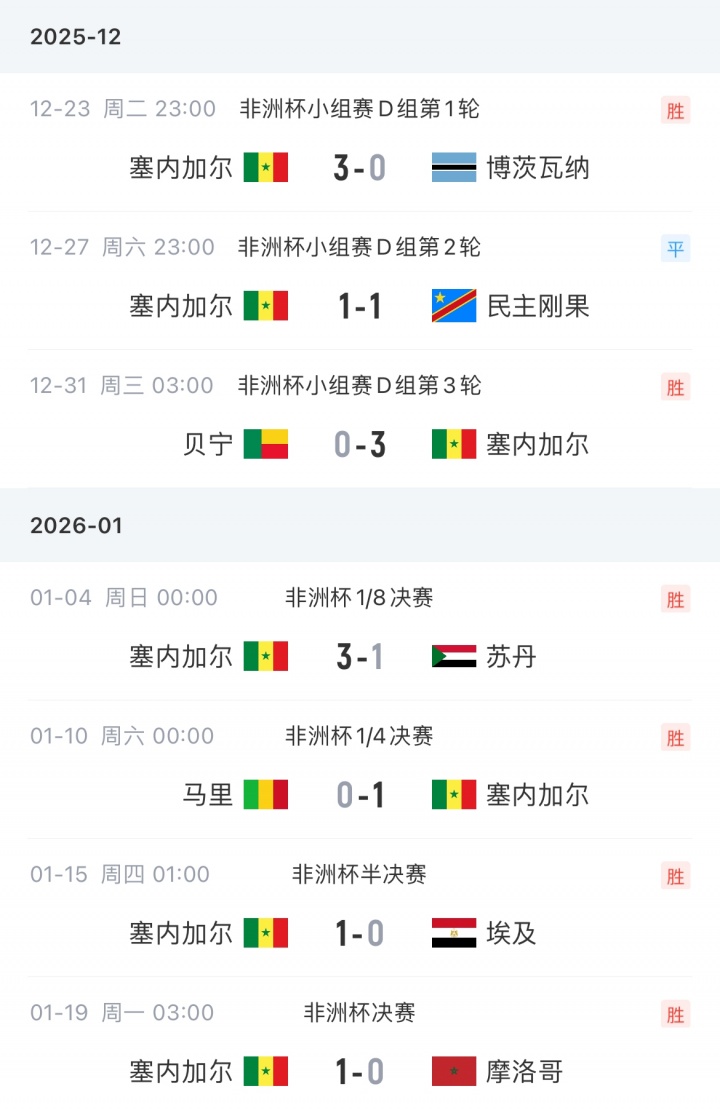Open Senegal vs Egypt semi-final match

360,932
